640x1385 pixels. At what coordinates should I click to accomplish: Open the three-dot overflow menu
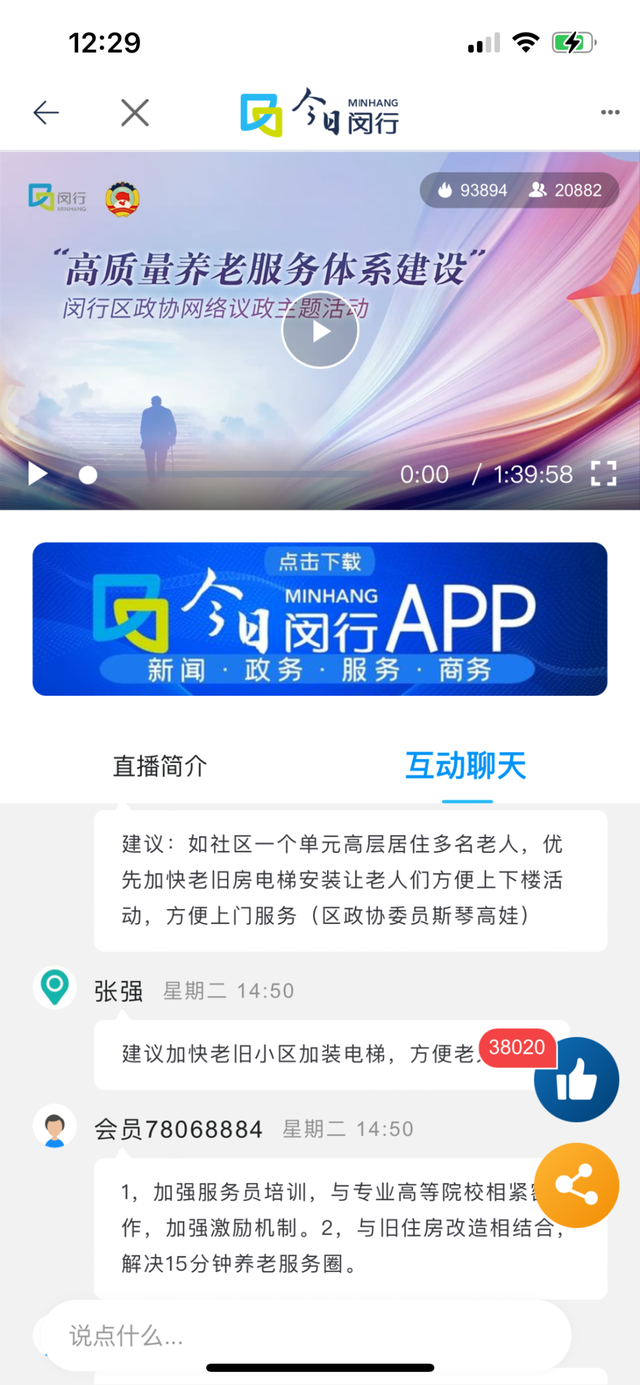(x=610, y=113)
